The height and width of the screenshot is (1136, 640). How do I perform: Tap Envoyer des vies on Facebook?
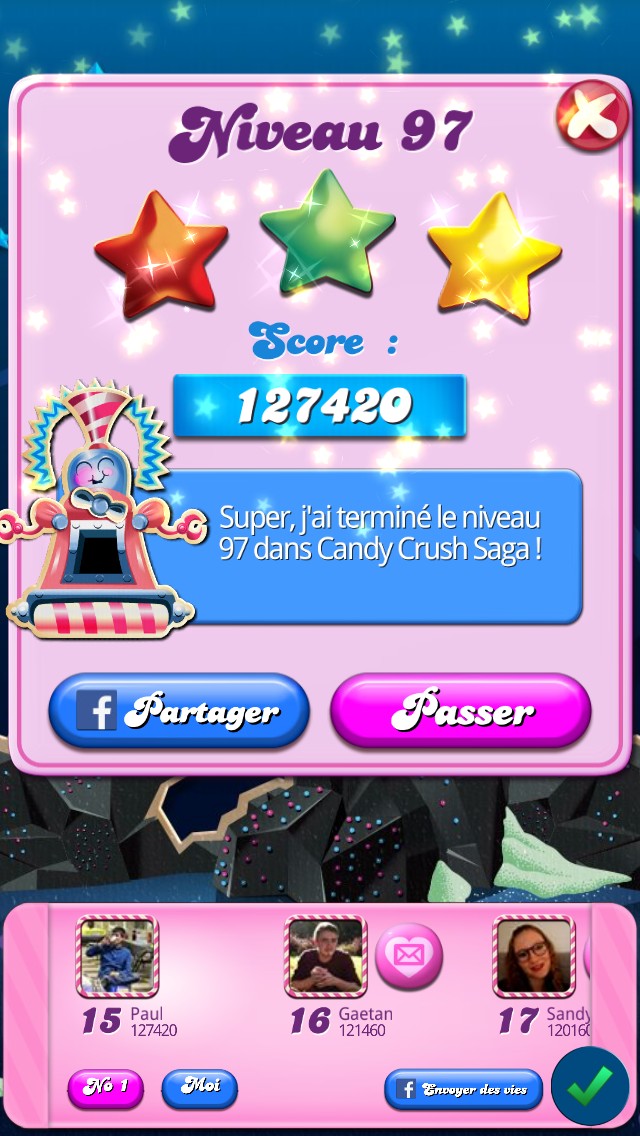464,1089
